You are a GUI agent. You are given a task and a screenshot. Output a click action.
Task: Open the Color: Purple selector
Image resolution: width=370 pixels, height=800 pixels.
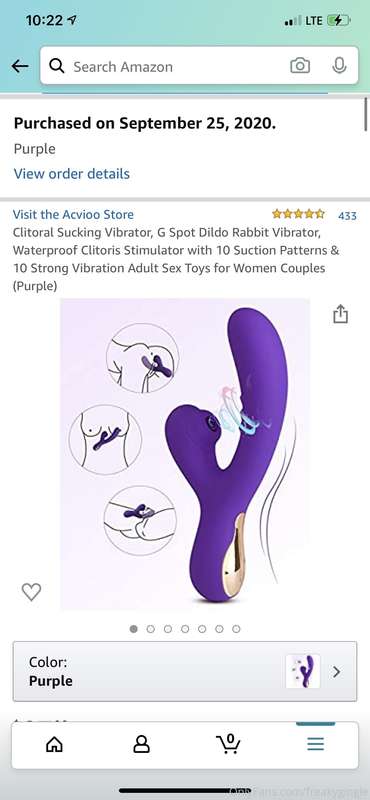tap(185, 671)
